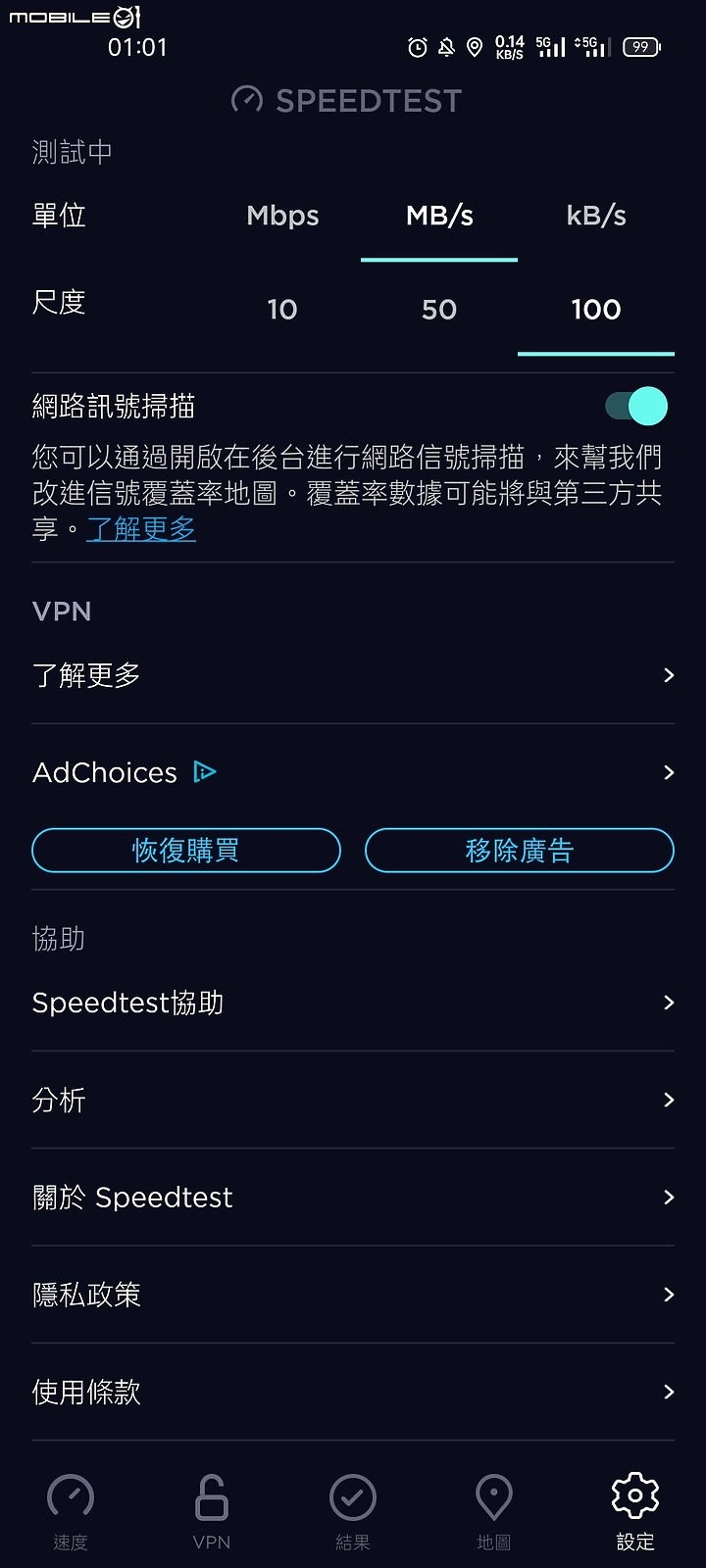Open the 分析 row
This screenshot has height=1568, width=706.
point(353,1100)
